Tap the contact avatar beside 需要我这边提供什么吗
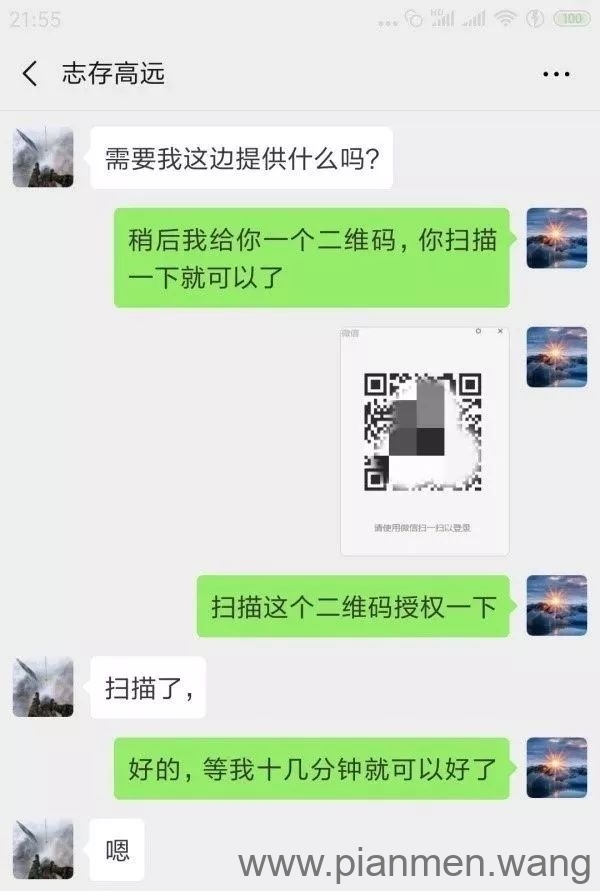Screen dimensions: 600x891 tap(43, 157)
